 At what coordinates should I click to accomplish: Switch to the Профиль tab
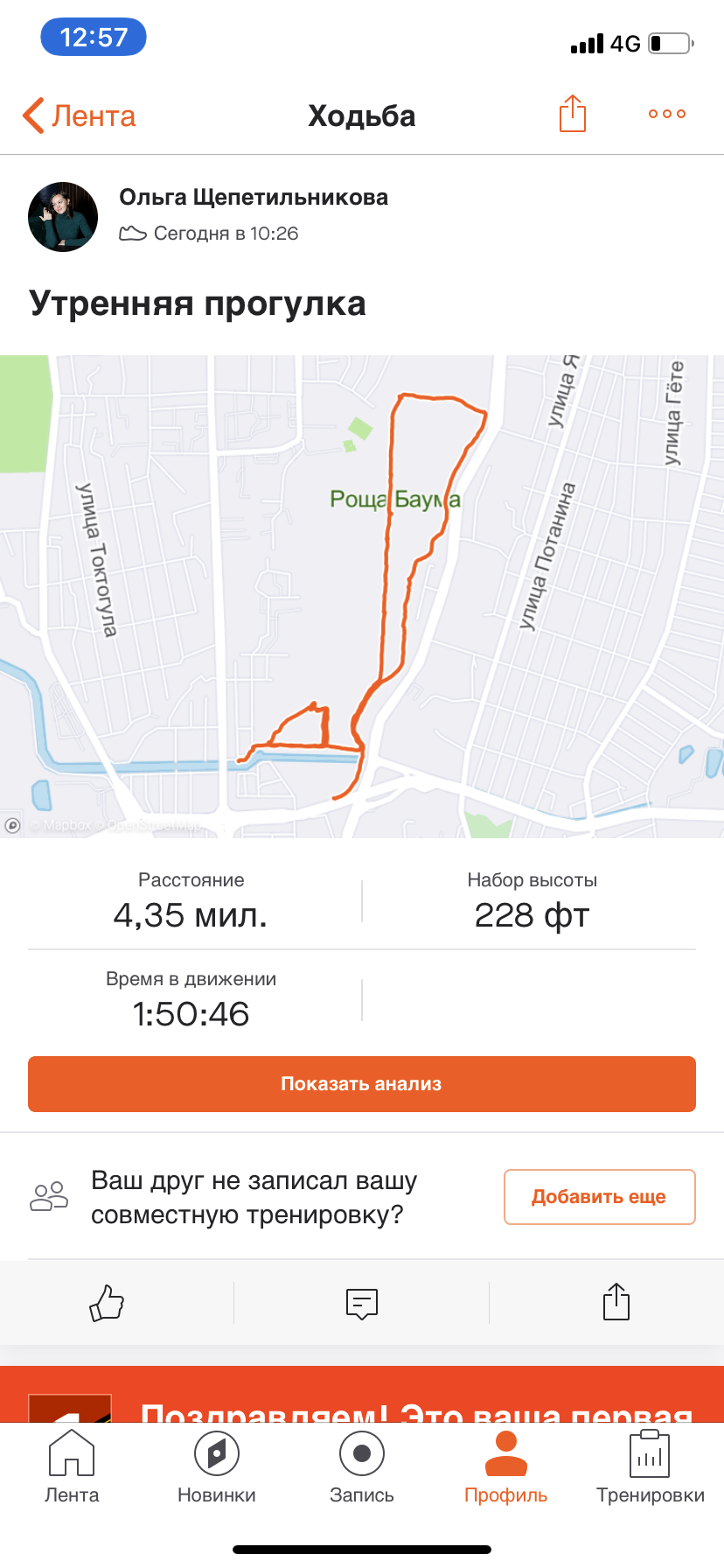pyautogui.click(x=505, y=1467)
